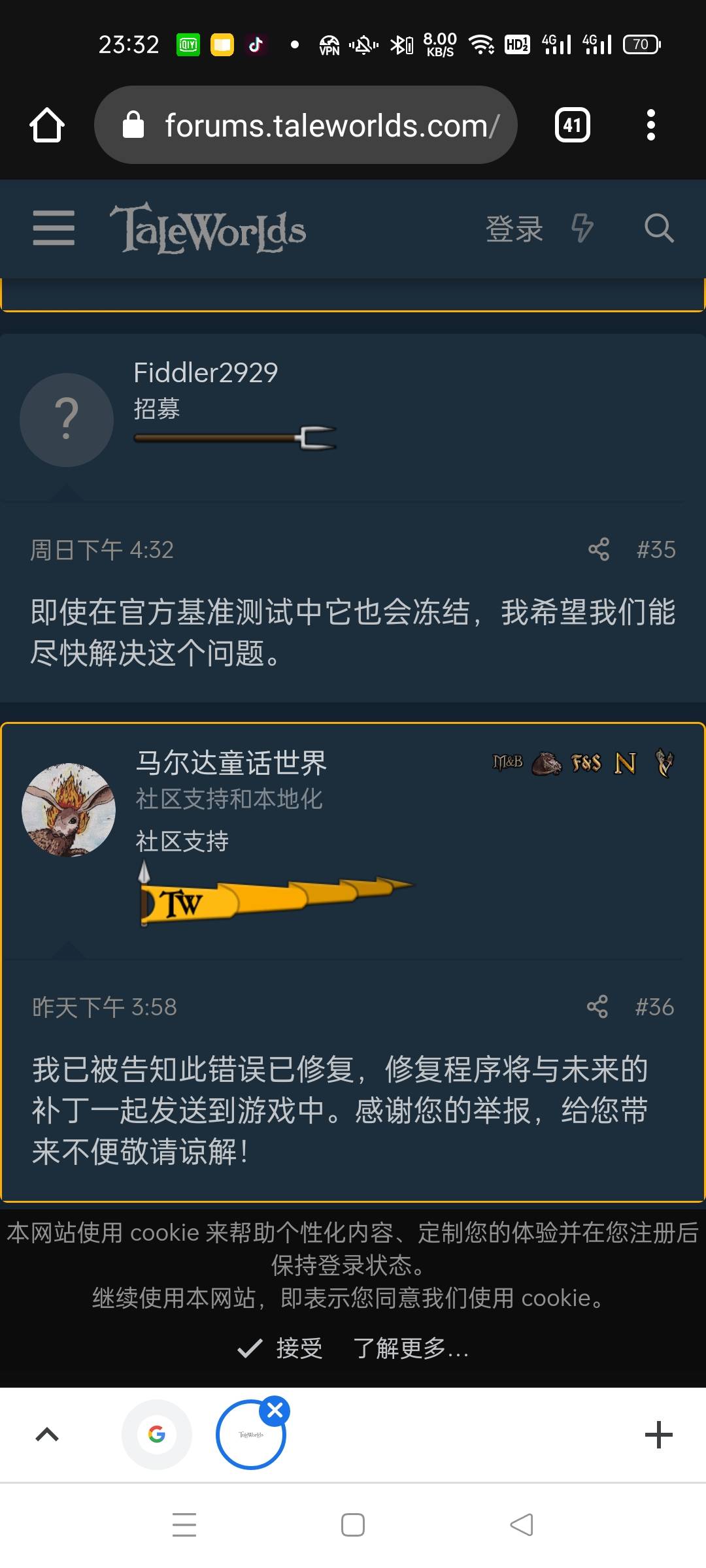Open the permalink for post #36

tap(654, 1007)
